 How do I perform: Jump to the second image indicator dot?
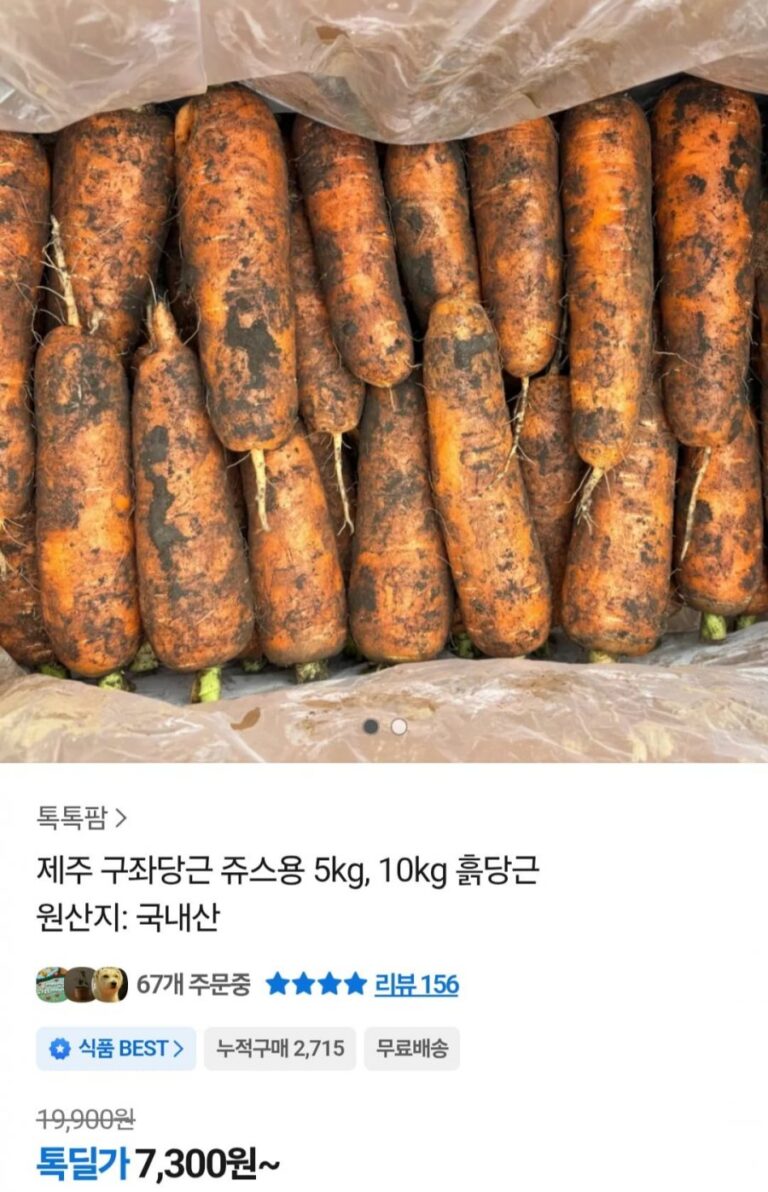tap(399, 727)
